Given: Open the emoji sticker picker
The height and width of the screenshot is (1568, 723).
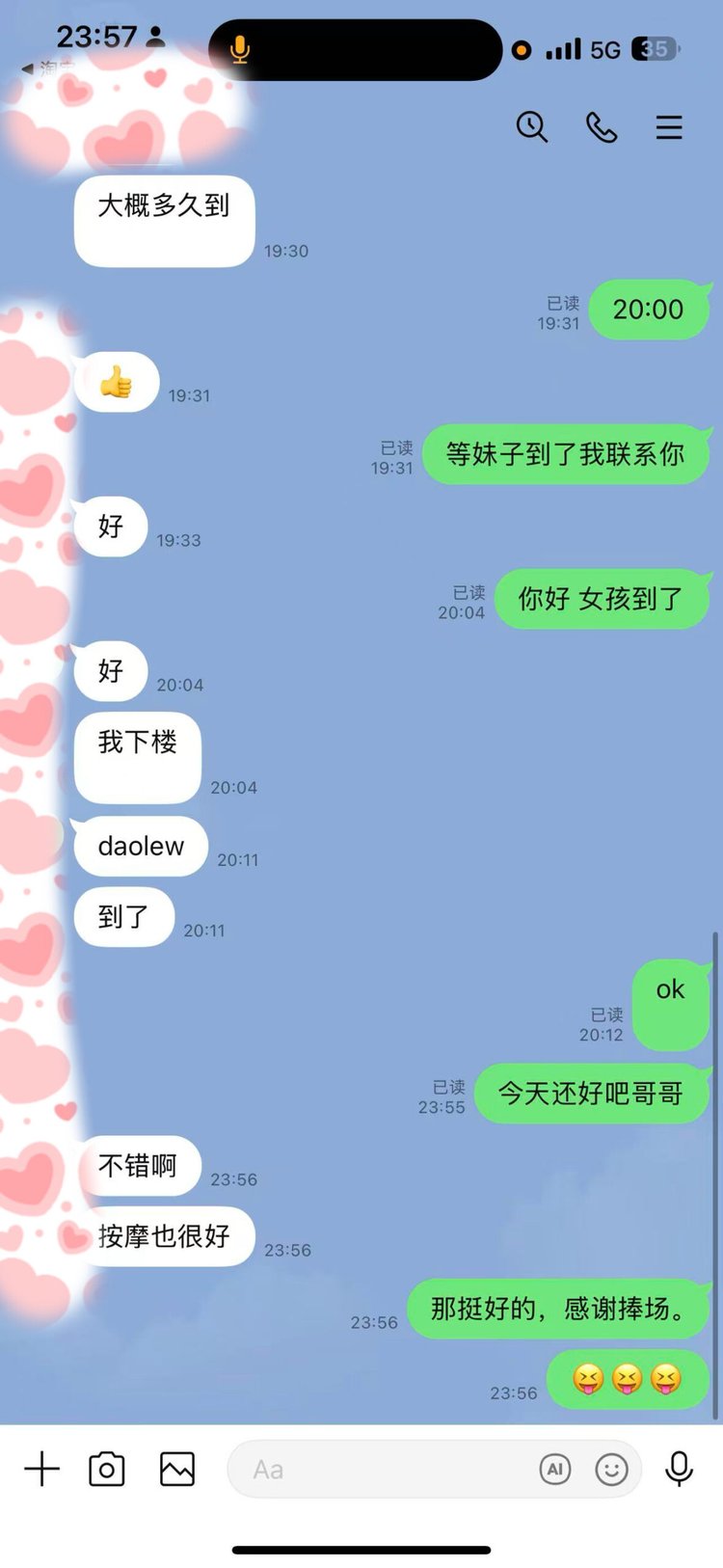Looking at the screenshot, I should click(x=611, y=1469).
